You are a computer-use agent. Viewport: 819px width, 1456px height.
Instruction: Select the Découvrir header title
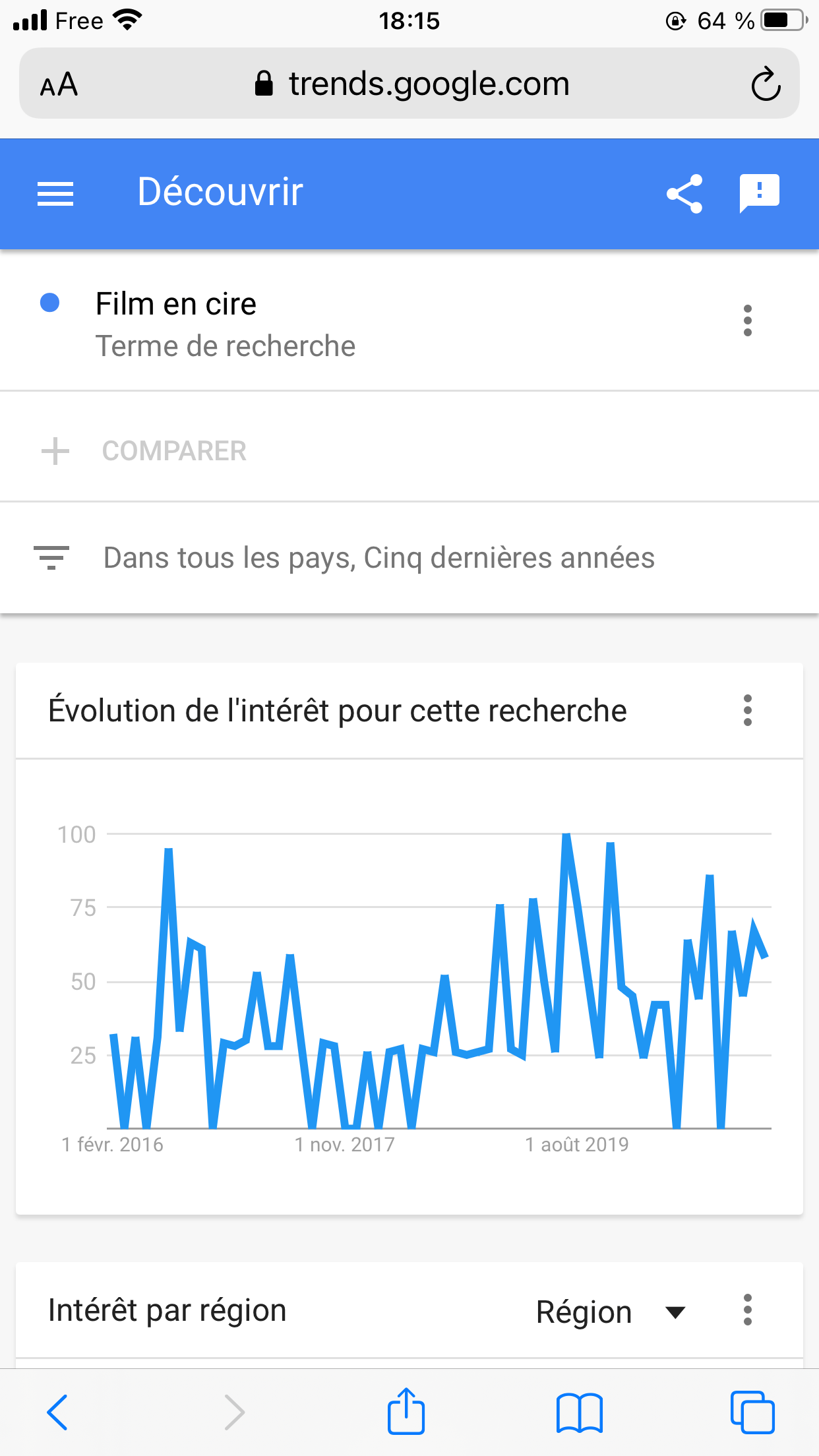click(x=220, y=192)
